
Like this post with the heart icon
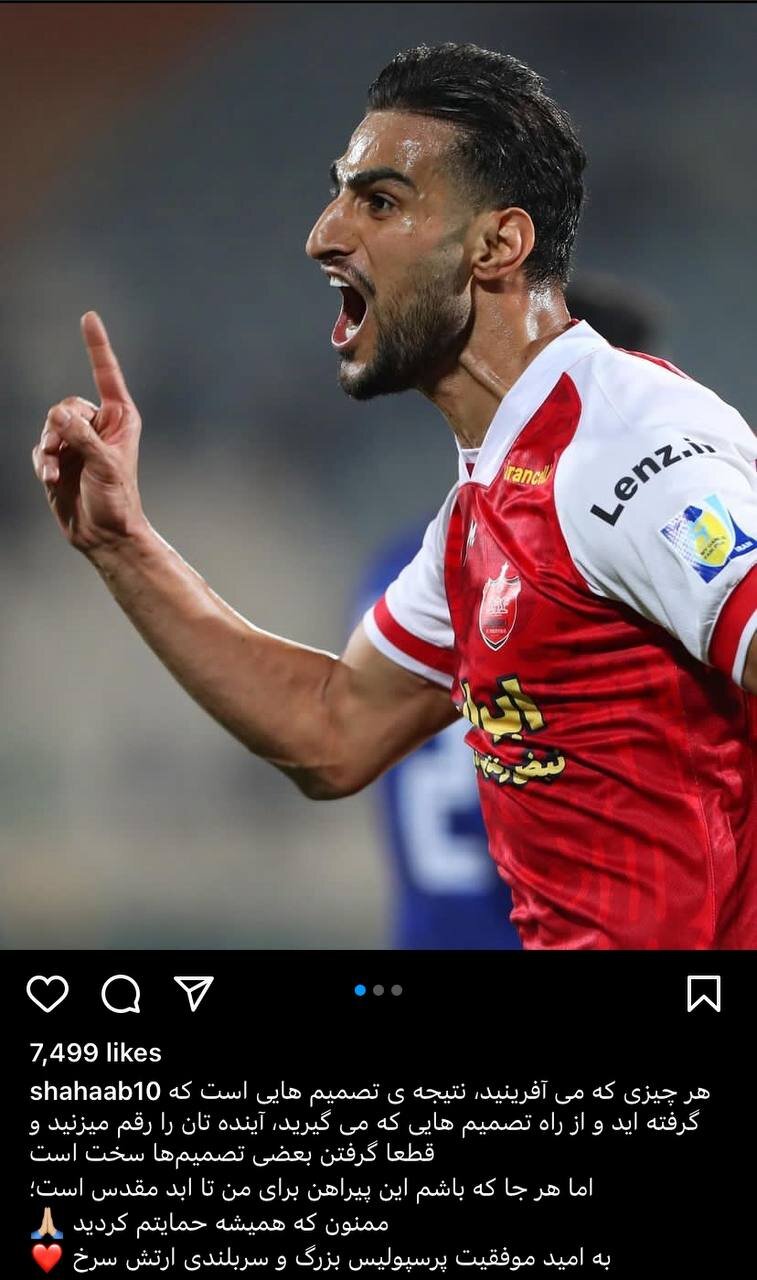point(47,993)
